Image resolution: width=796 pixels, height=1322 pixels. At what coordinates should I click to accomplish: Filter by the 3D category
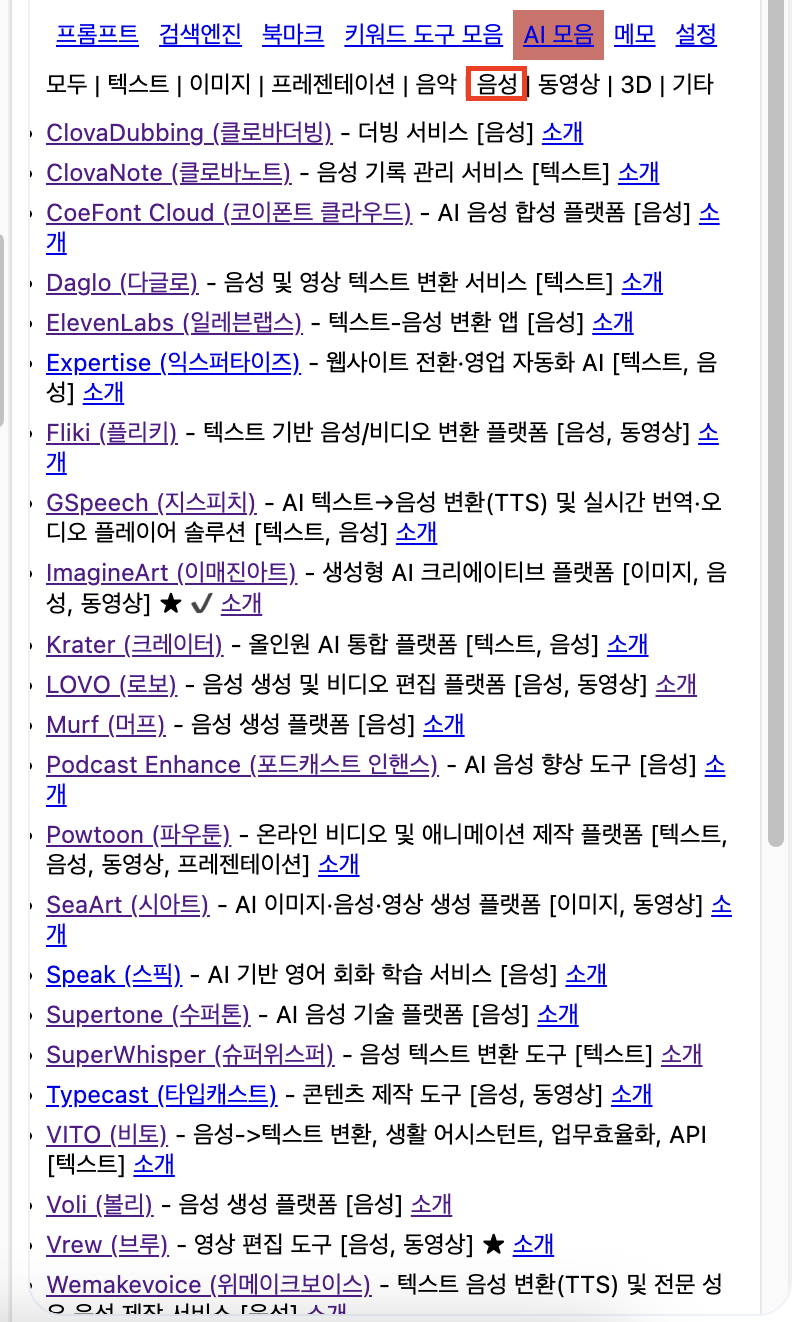[x=636, y=84]
